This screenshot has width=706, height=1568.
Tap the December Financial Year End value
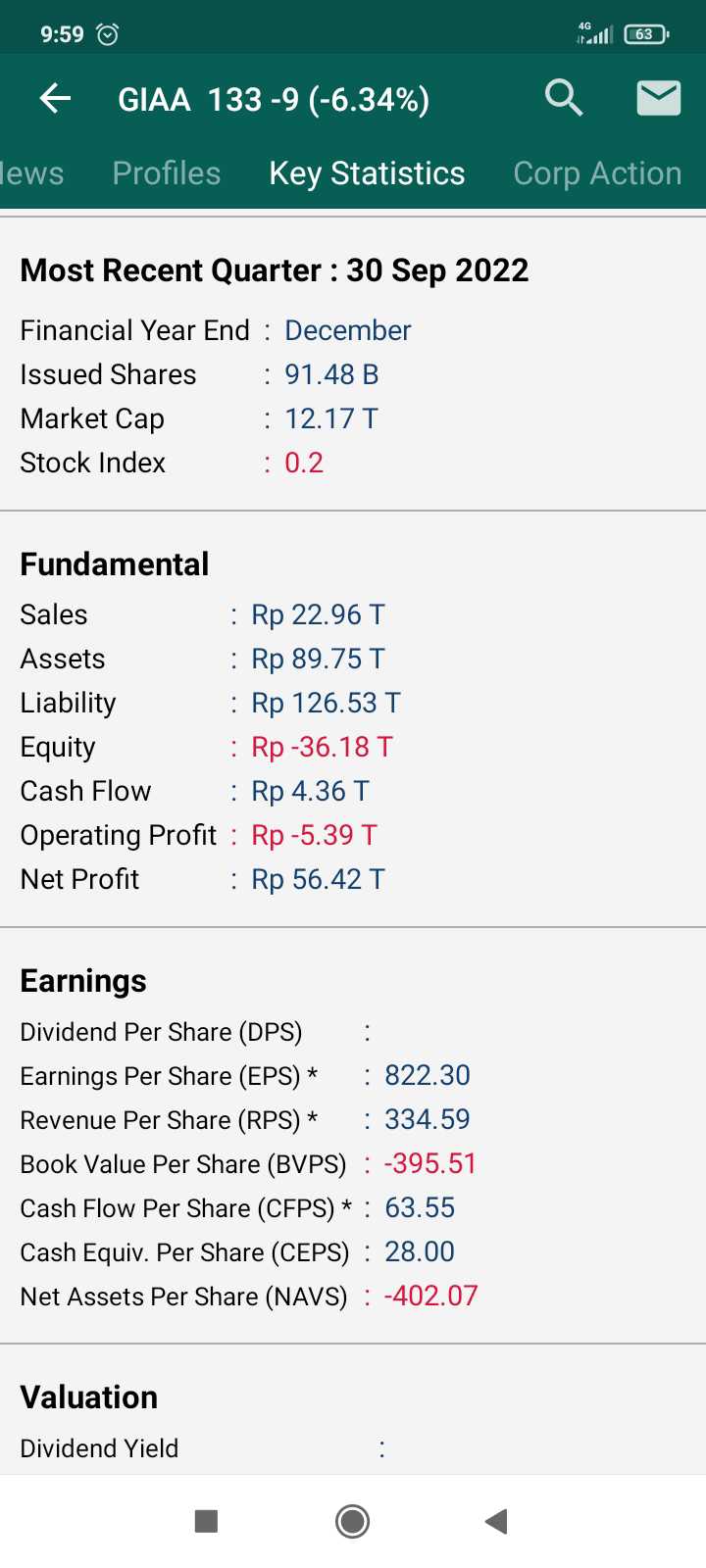coord(347,330)
